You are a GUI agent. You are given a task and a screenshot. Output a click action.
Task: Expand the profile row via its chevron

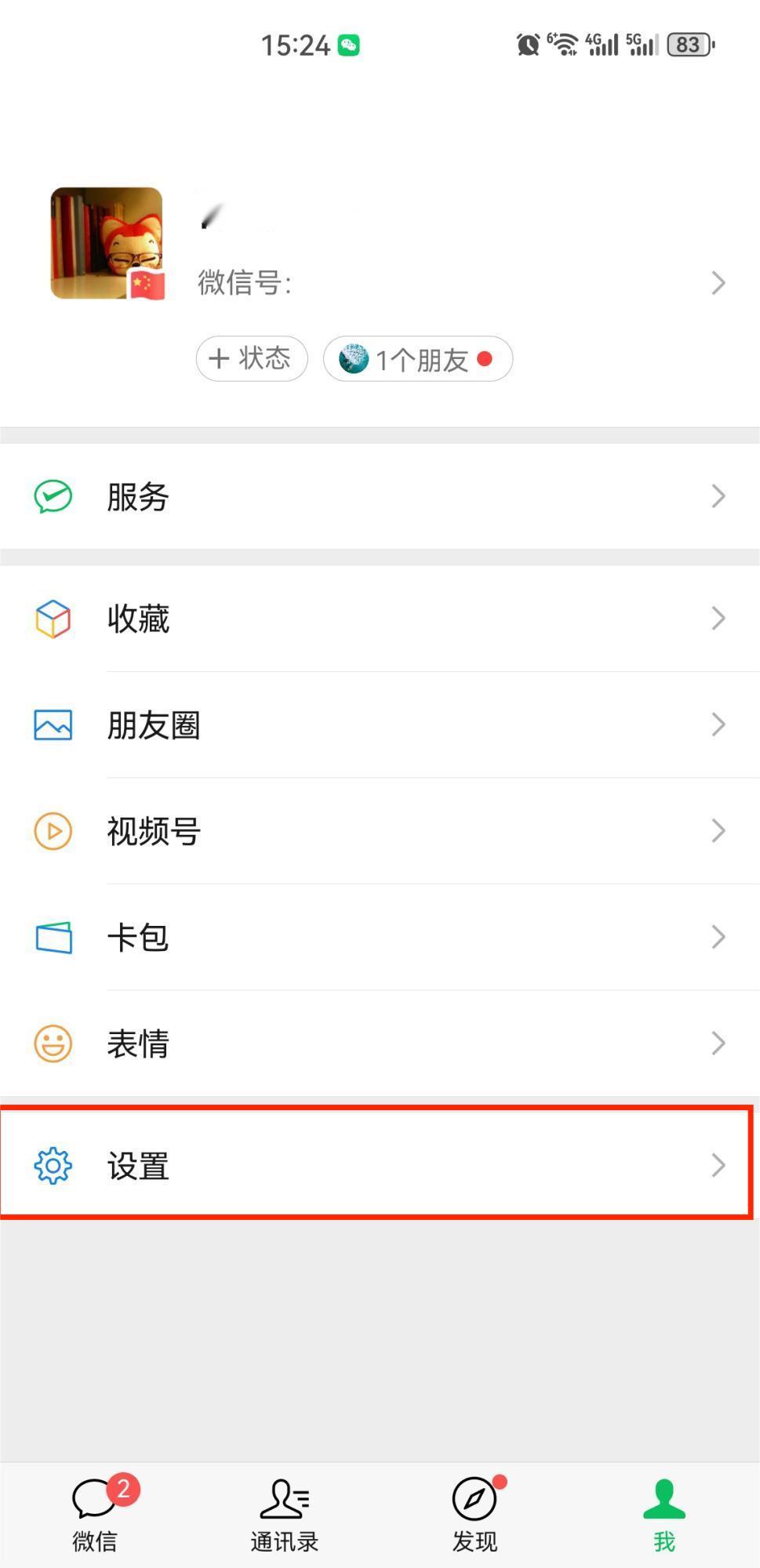718,282
